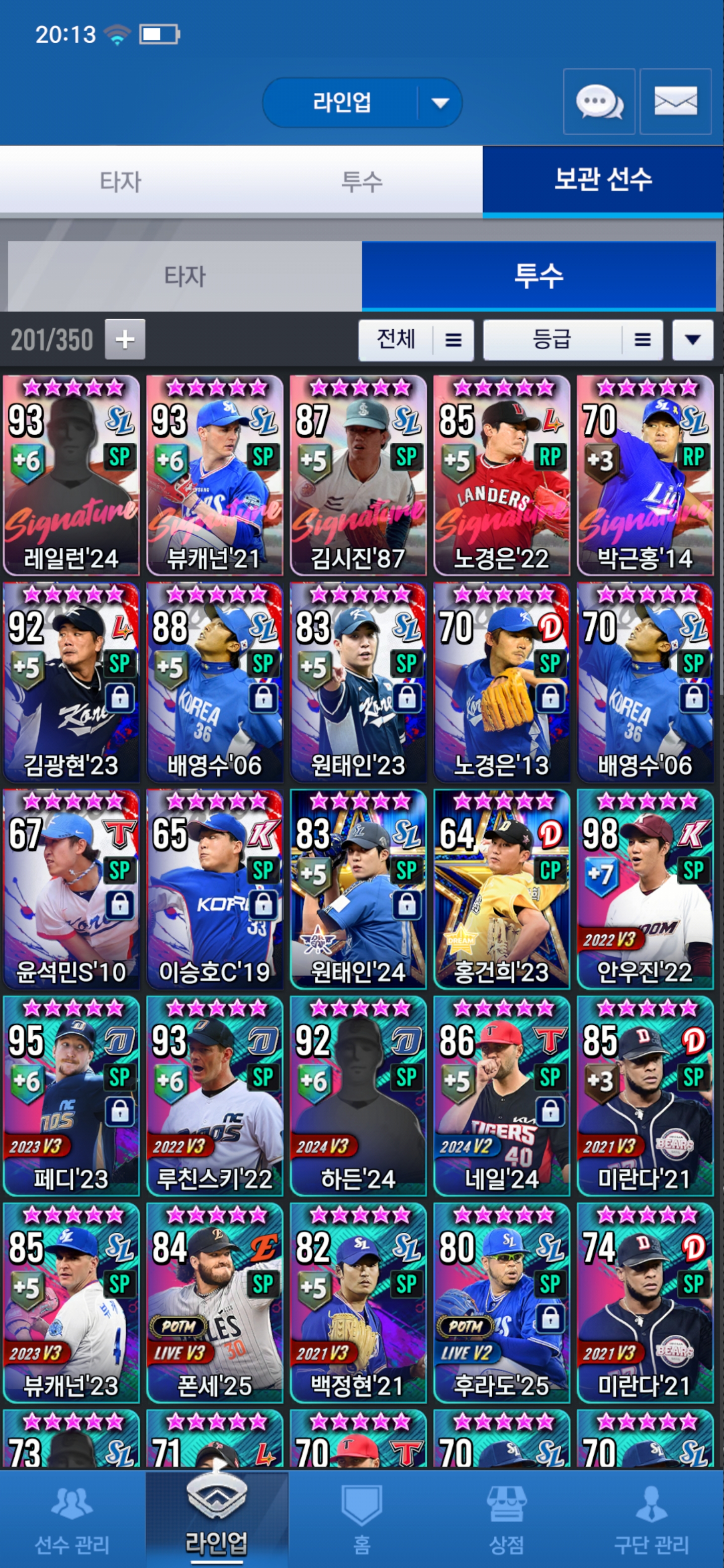Open the 홍건희'23 player card
Image resolution: width=724 pixels, height=1568 pixels.
(501, 890)
